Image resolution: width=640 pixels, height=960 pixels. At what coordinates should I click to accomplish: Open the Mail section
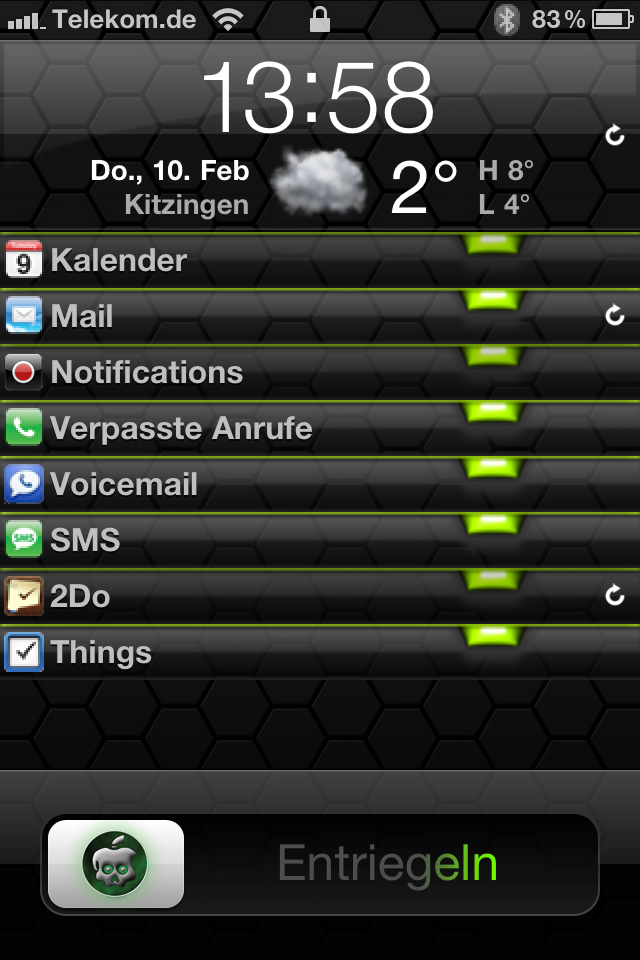pyautogui.click(x=320, y=316)
